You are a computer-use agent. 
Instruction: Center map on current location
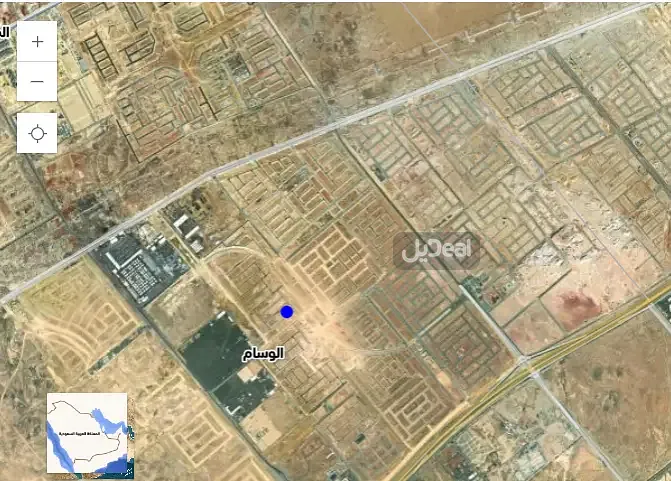click(37, 133)
